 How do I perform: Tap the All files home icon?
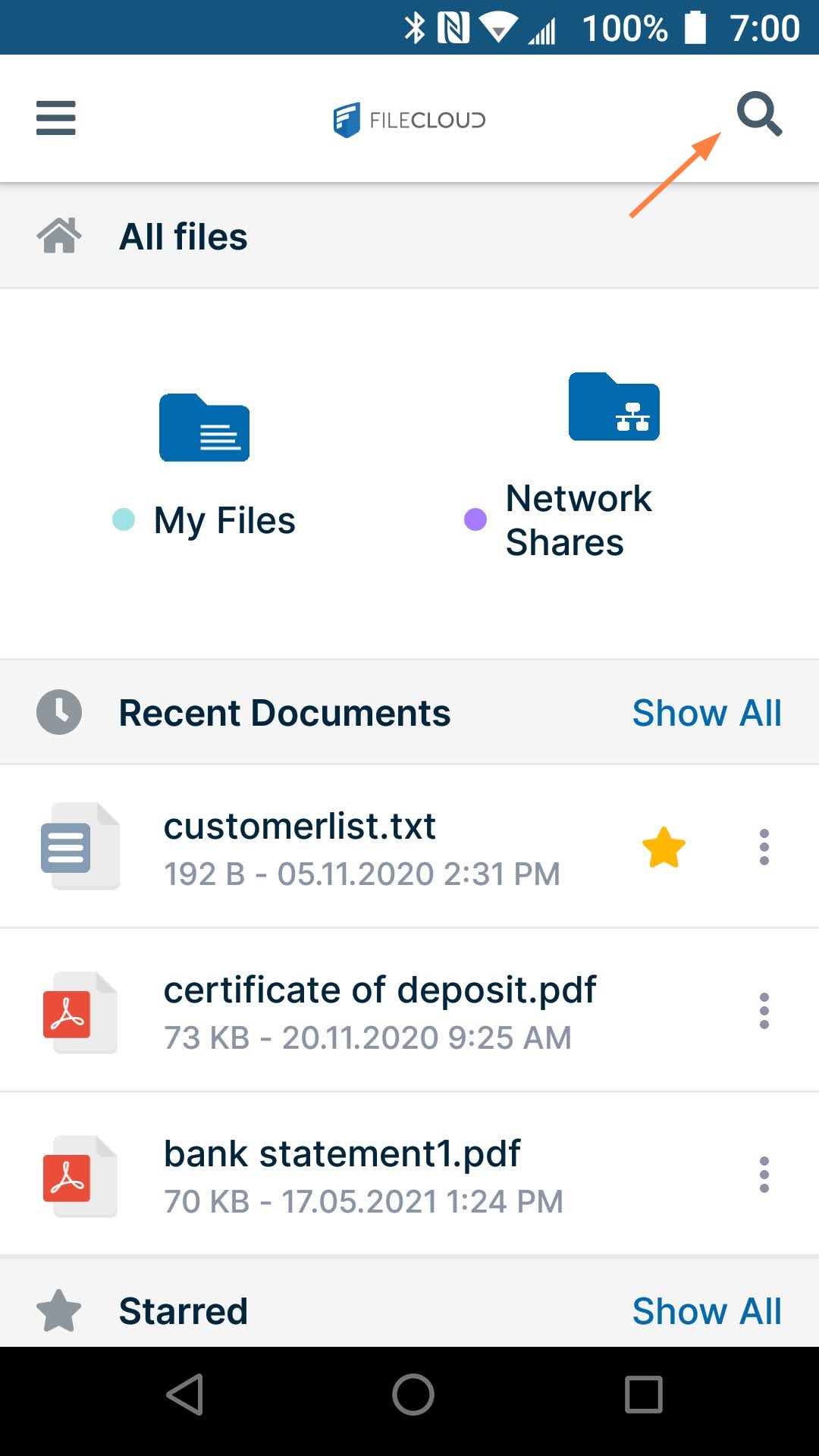coord(59,236)
